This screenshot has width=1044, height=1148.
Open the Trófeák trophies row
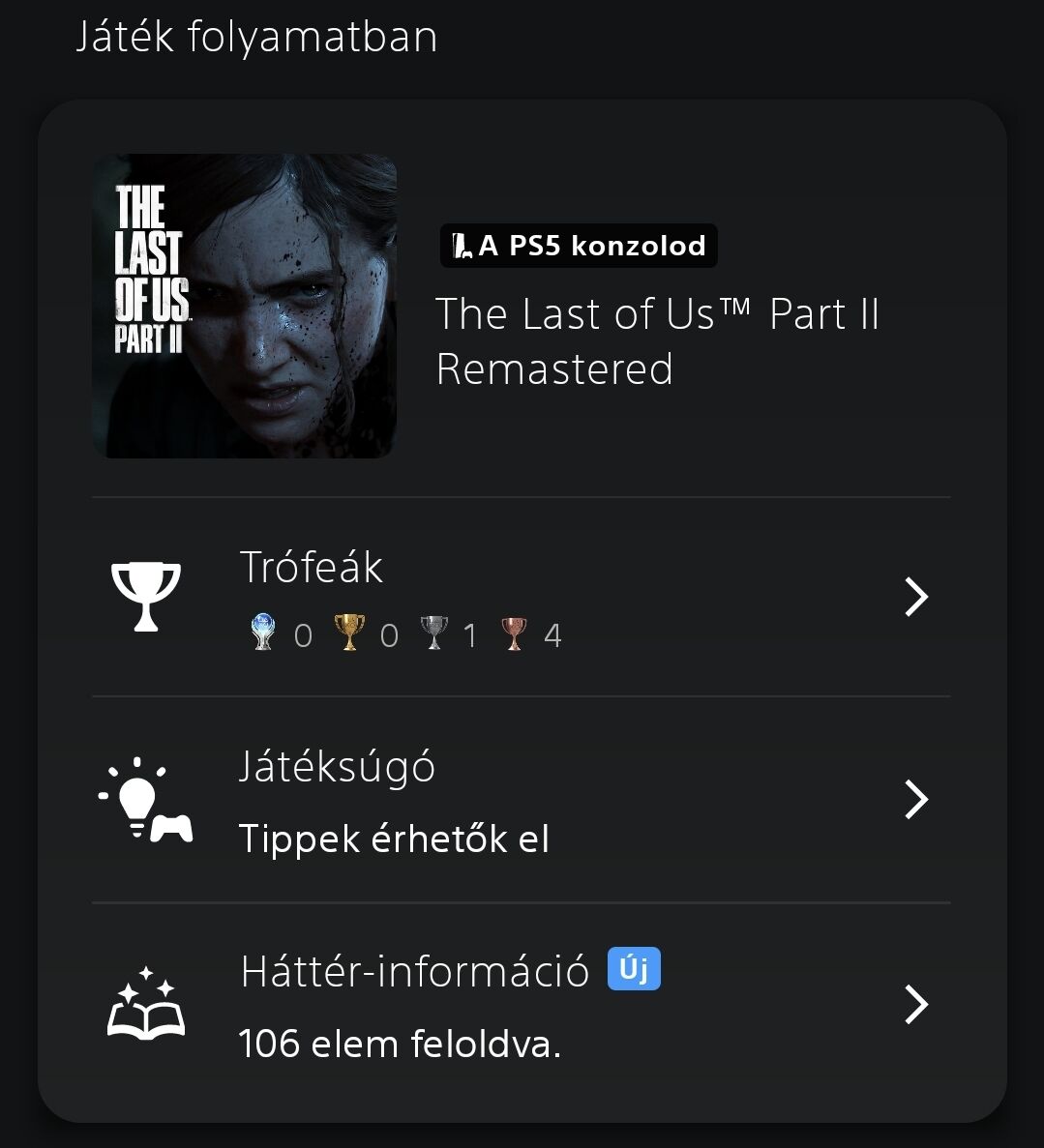click(521, 597)
